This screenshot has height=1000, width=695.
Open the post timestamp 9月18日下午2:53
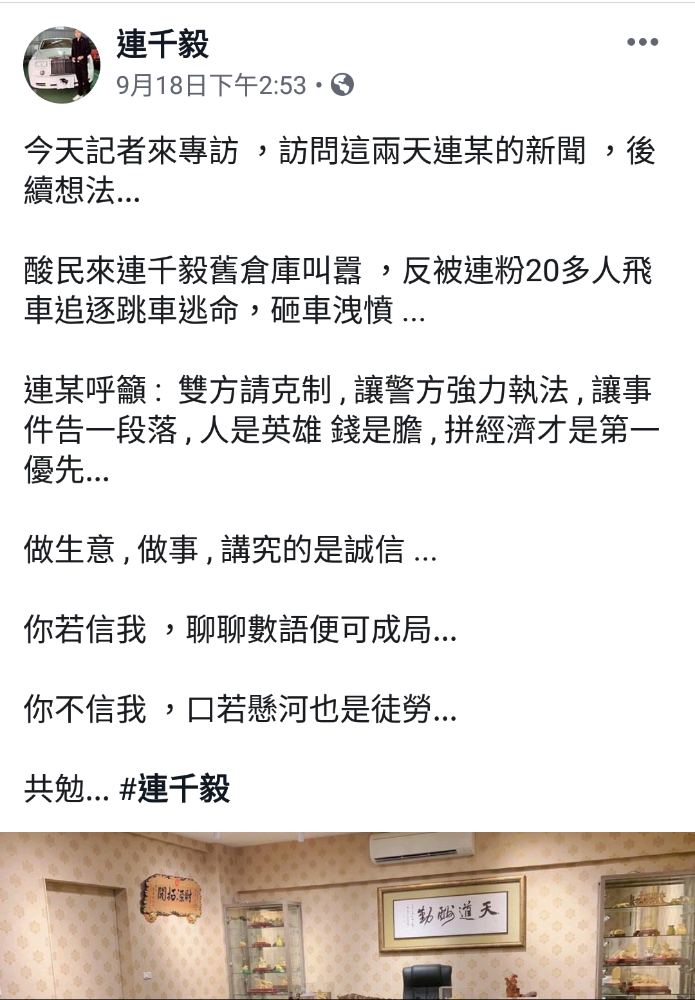(211, 86)
